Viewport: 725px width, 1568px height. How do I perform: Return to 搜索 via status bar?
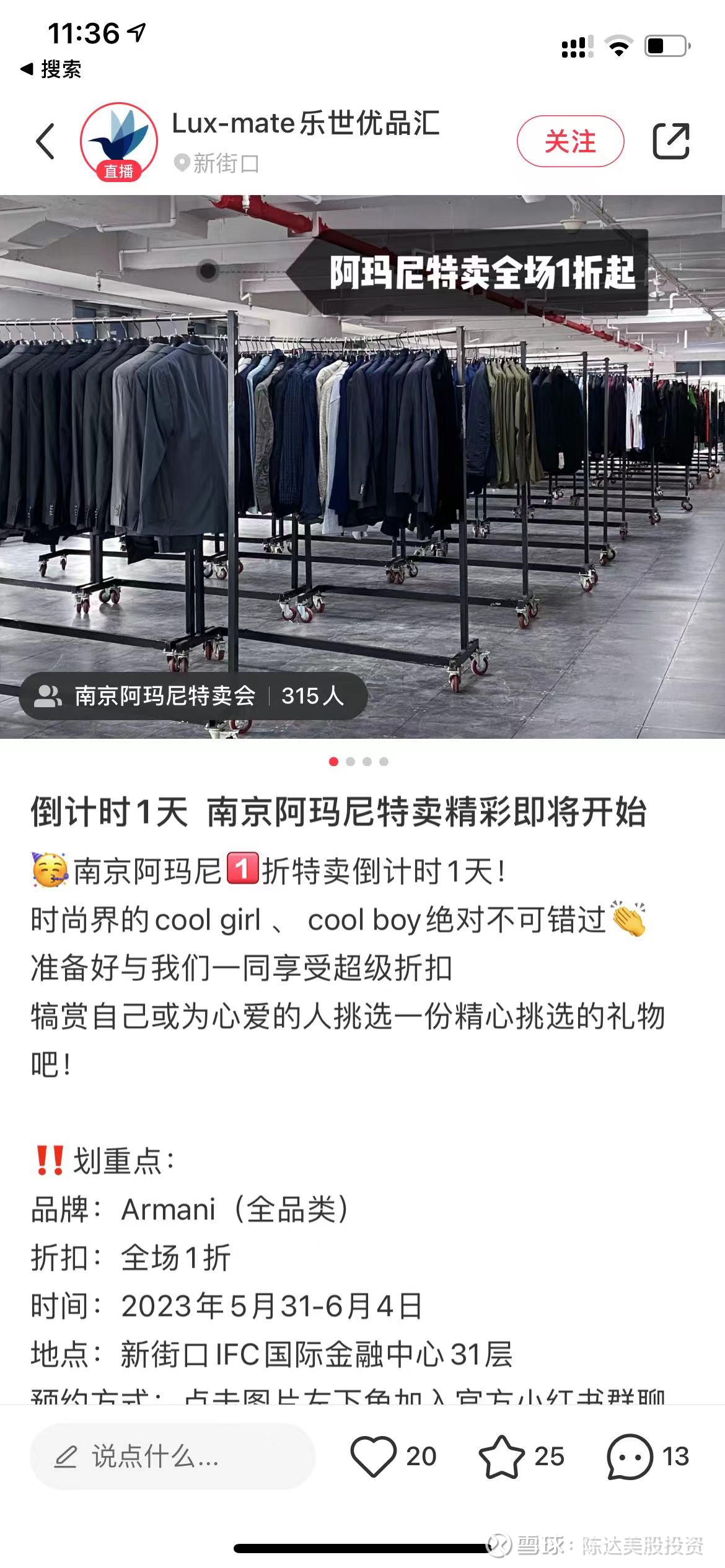(51, 69)
